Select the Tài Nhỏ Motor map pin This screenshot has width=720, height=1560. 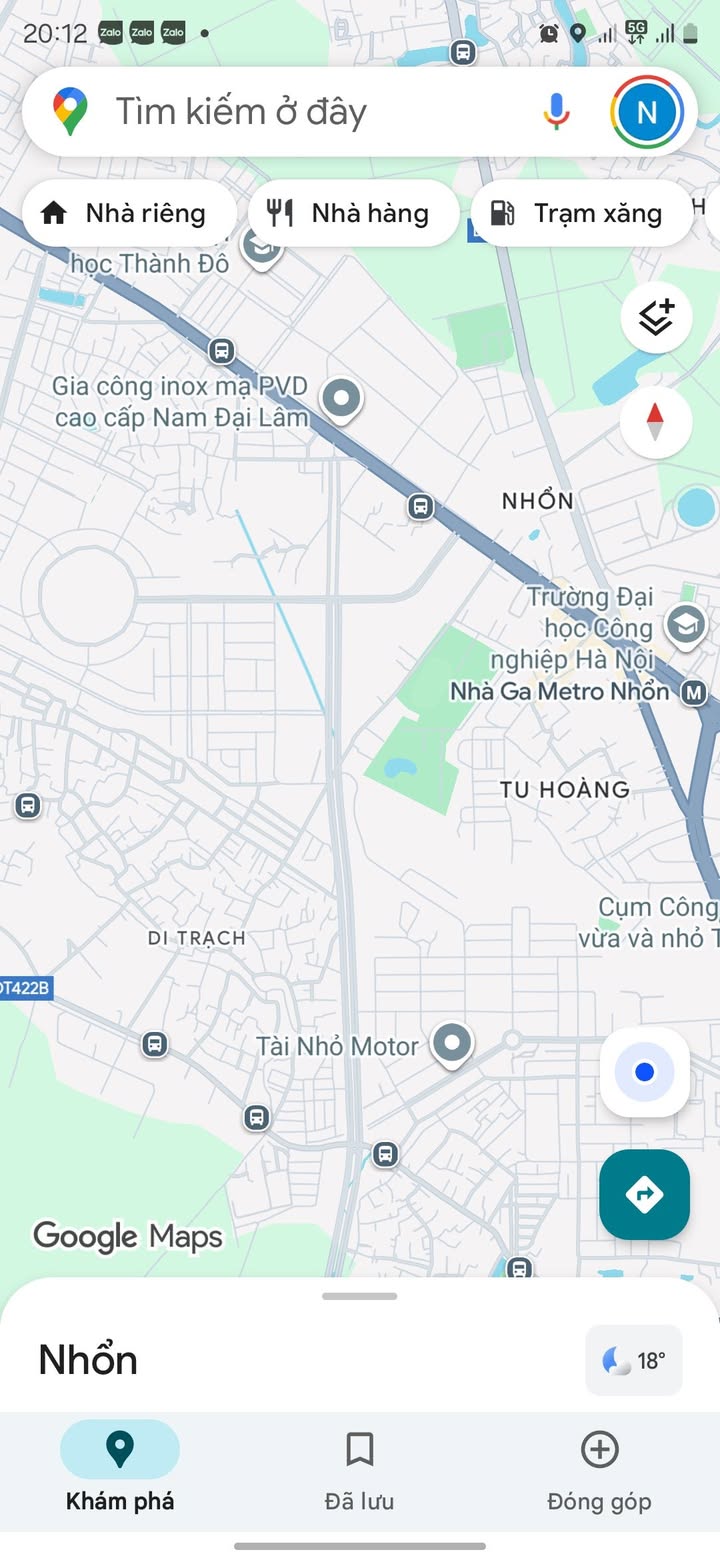click(x=452, y=1044)
